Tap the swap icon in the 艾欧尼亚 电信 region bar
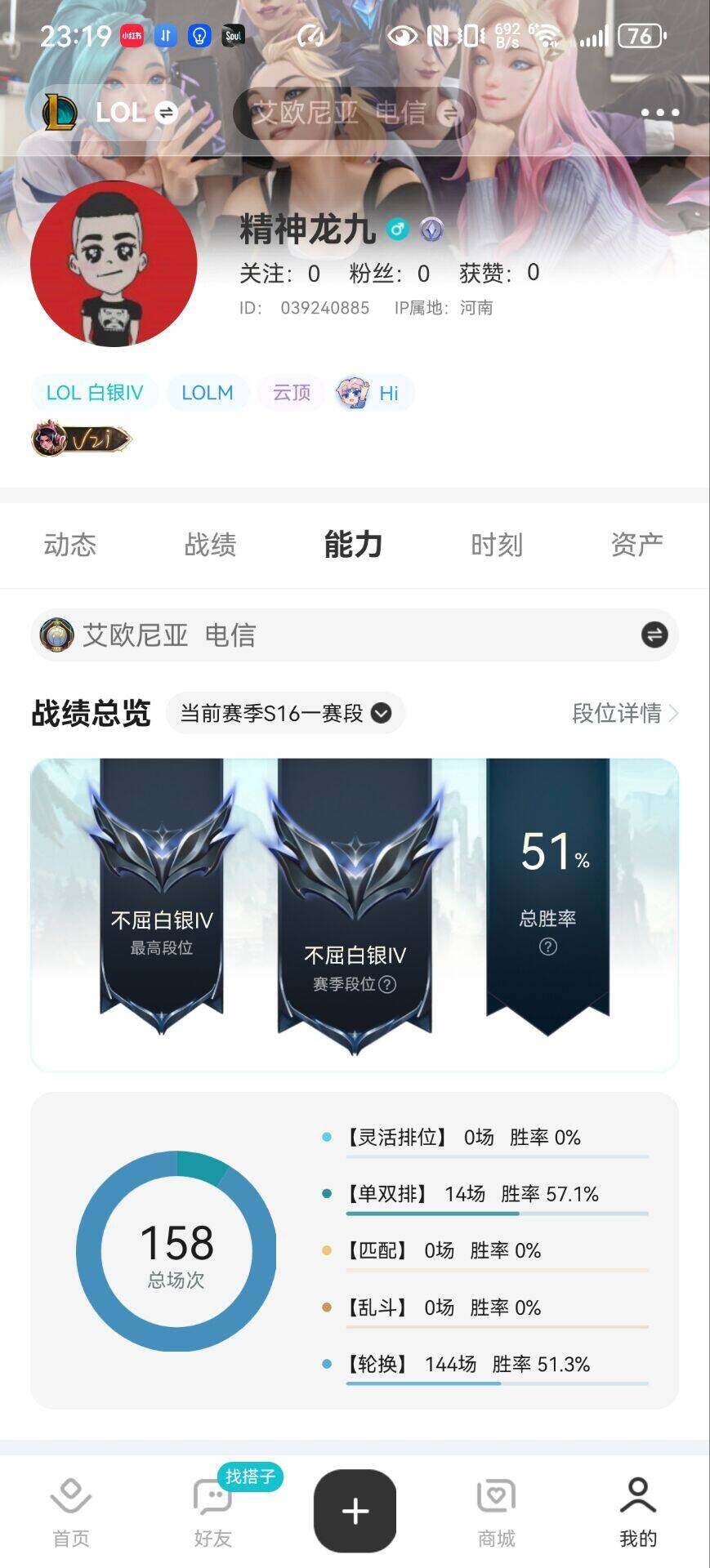Viewport: 710px width, 1568px height. point(654,635)
